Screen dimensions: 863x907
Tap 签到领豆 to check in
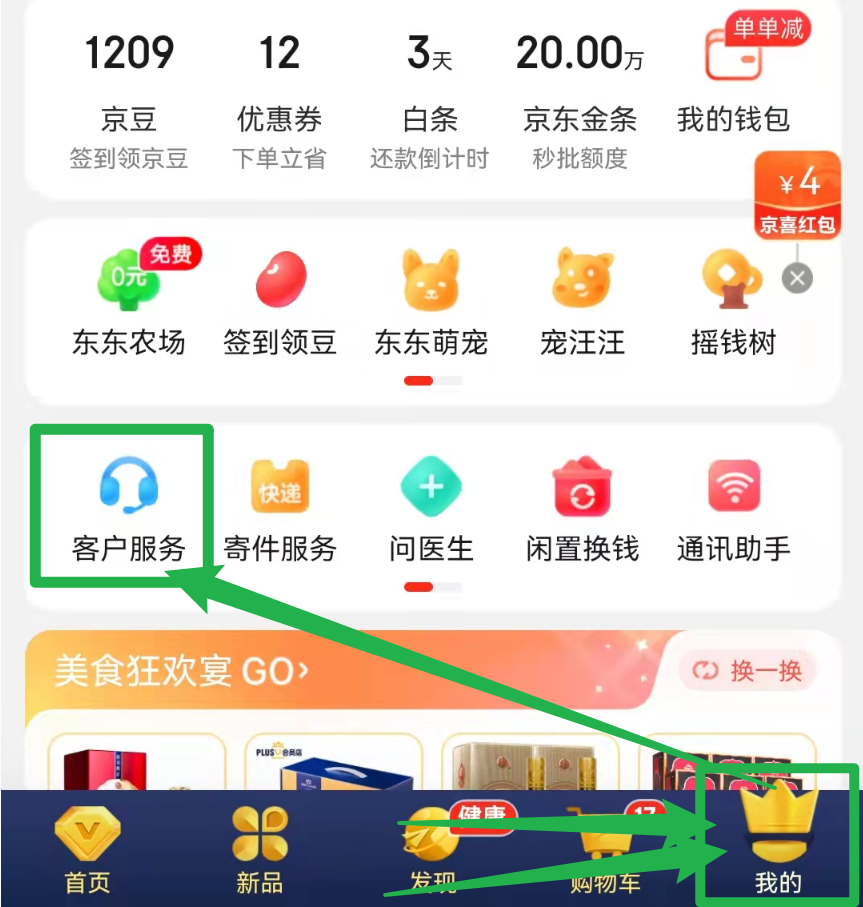279,300
